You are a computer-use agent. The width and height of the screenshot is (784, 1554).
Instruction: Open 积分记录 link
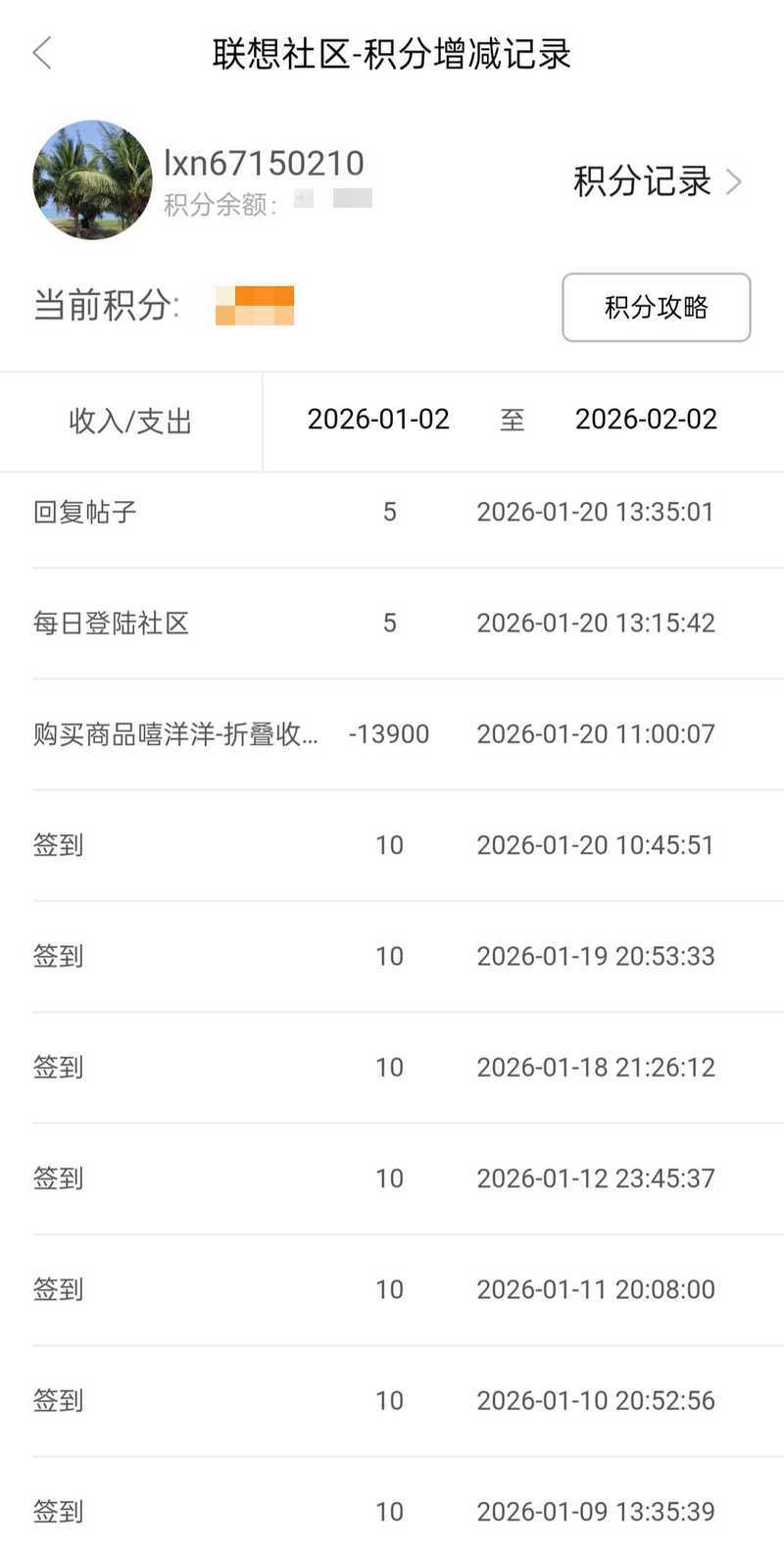pos(657,181)
